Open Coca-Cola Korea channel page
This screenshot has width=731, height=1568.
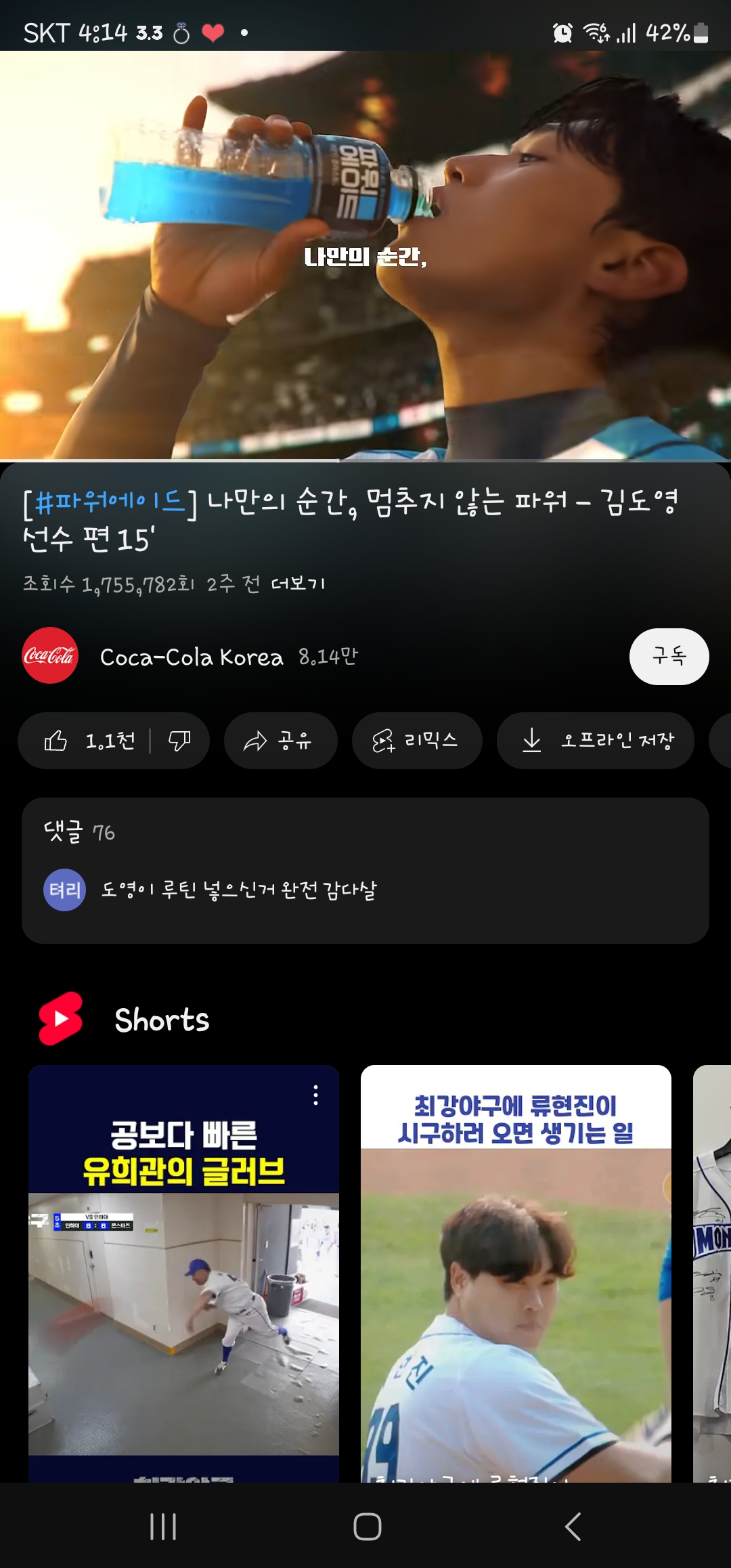click(191, 657)
